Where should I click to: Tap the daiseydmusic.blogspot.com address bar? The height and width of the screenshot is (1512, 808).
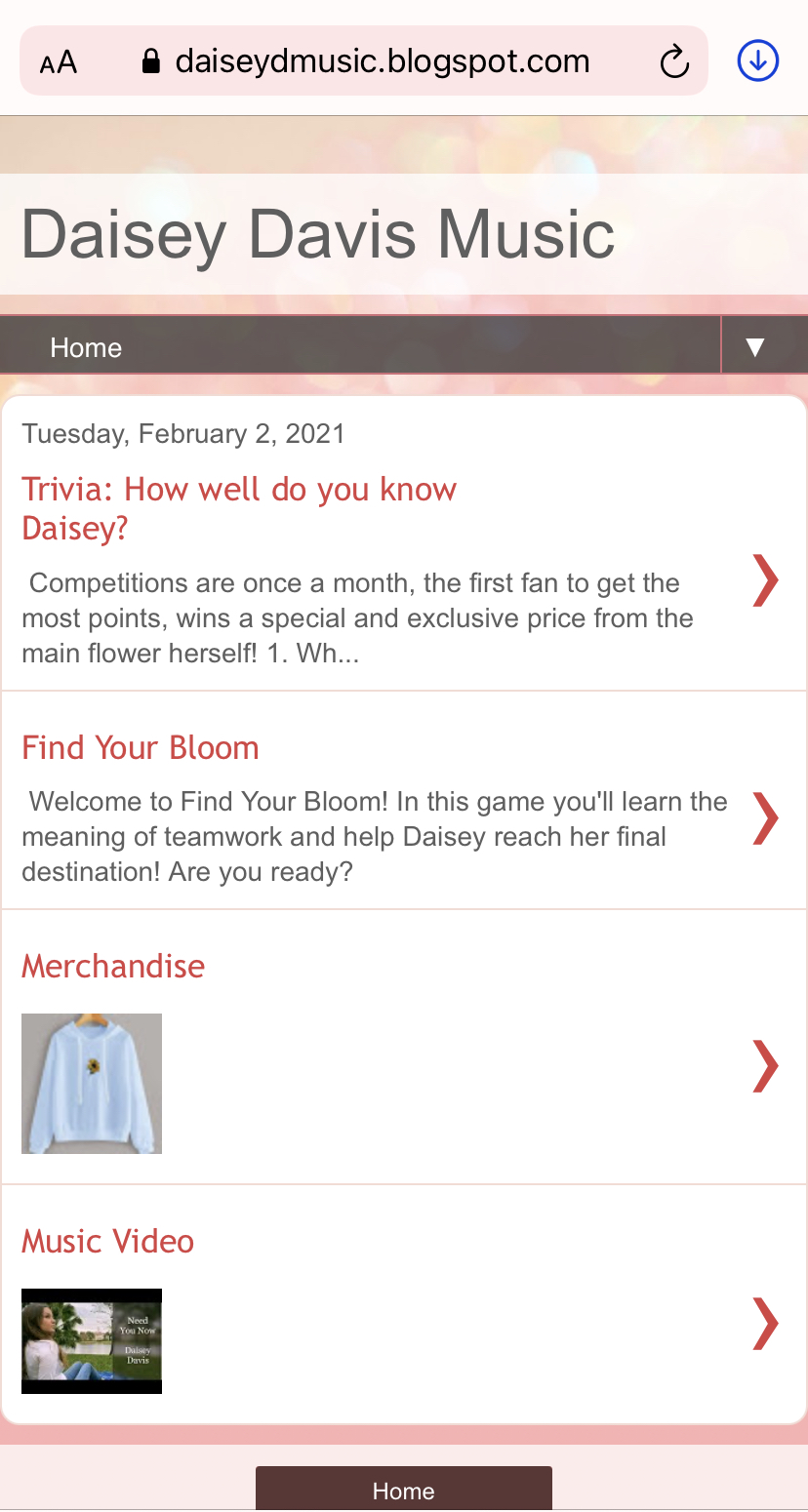point(381,61)
